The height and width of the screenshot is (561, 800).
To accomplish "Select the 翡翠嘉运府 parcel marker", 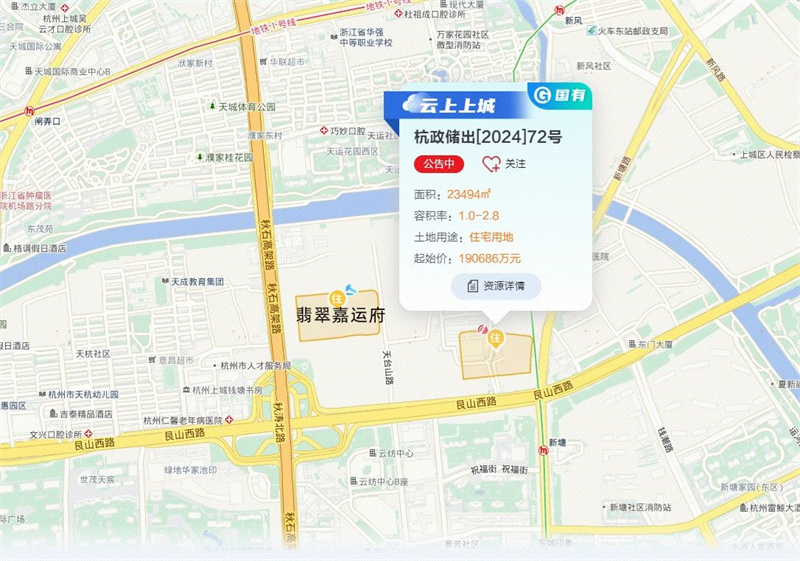I will click(338, 296).
